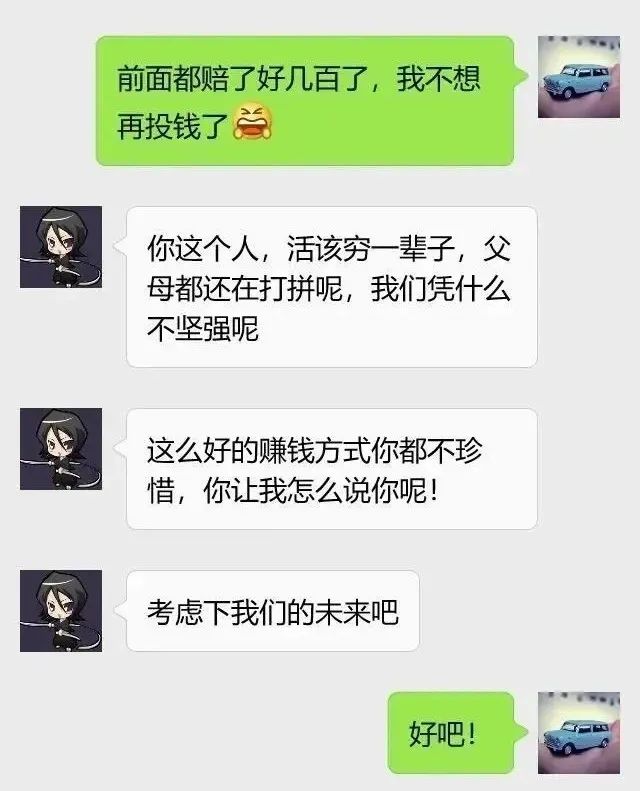The image size is (640, 791).
Task: View profile from avatar beside '考虑下我们的未来吧'
Action: [61, 611]
